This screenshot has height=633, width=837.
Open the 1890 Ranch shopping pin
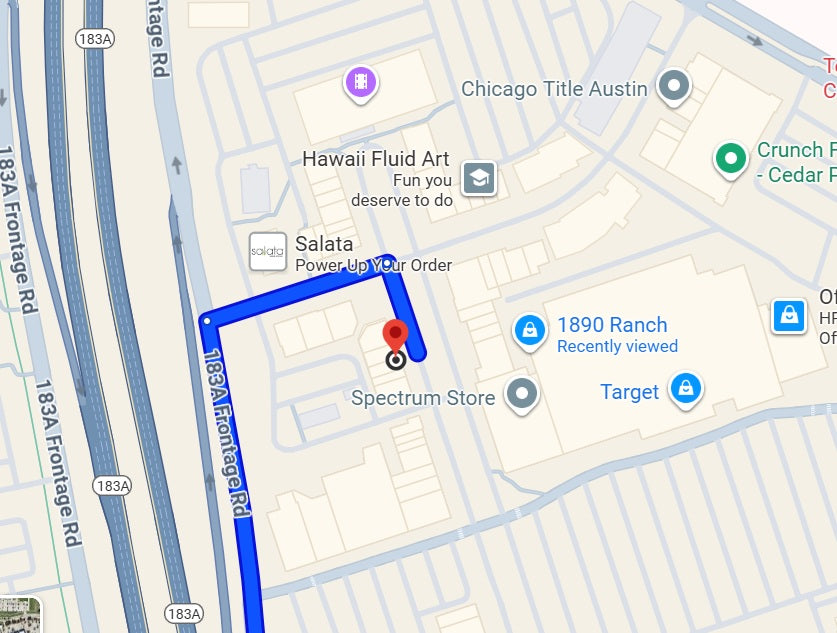(x=528, y=328)
